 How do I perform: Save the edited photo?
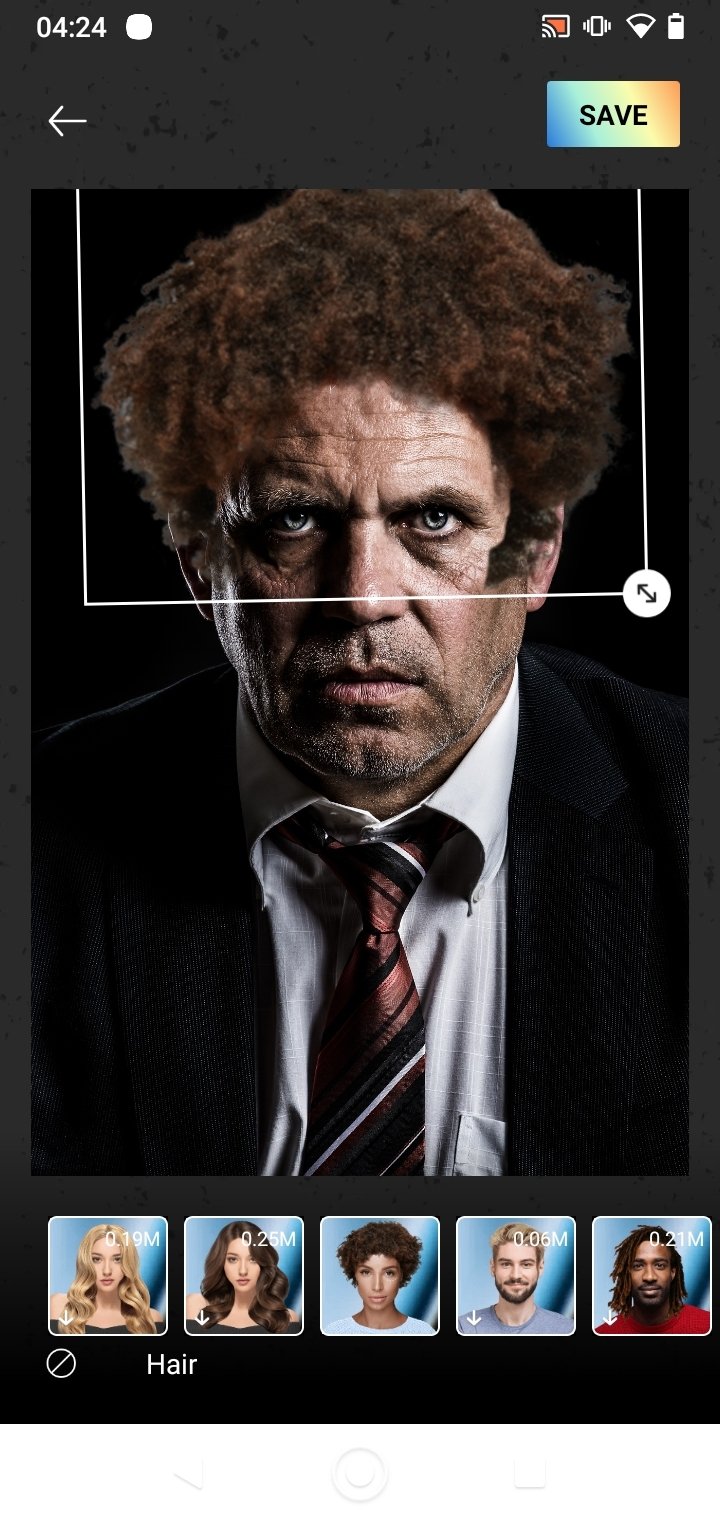pos(613,115)
